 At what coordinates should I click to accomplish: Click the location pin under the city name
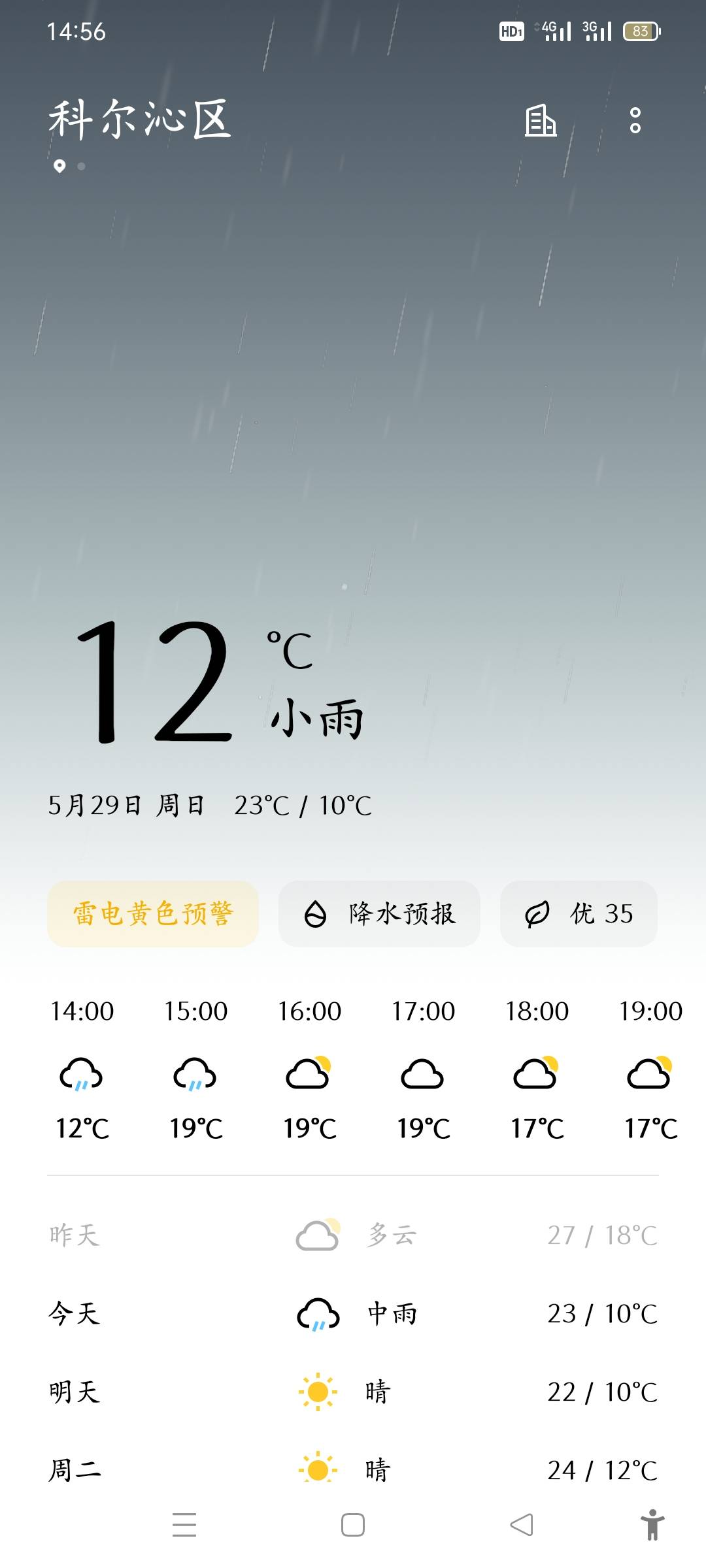(59, 165)
